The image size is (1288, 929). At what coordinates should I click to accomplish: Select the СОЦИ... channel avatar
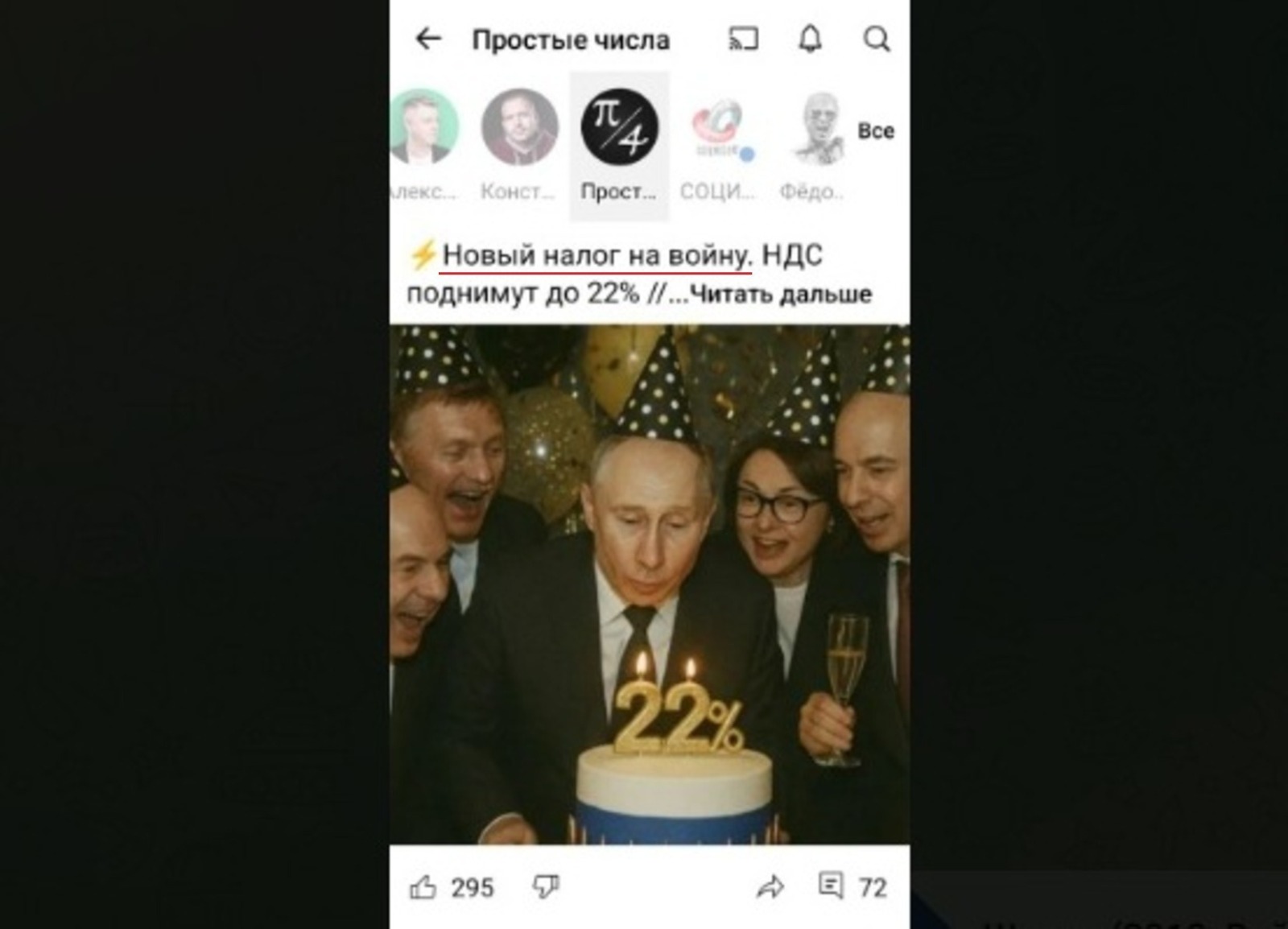718,128
